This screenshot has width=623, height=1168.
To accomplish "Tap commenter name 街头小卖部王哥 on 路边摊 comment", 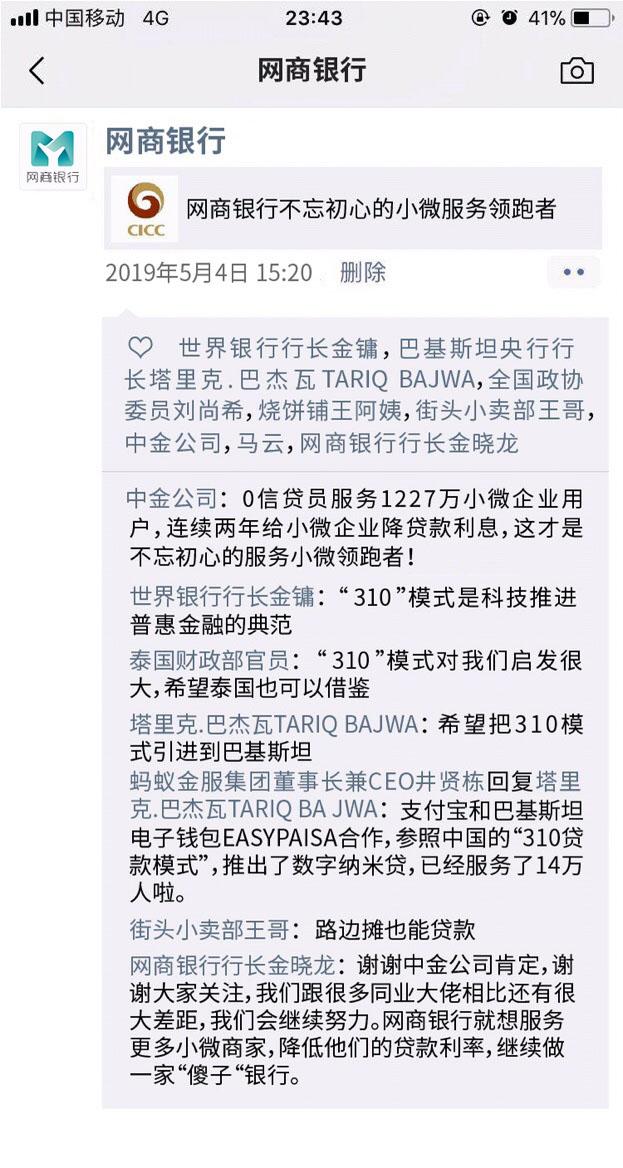I will click(x=210, y=929).
